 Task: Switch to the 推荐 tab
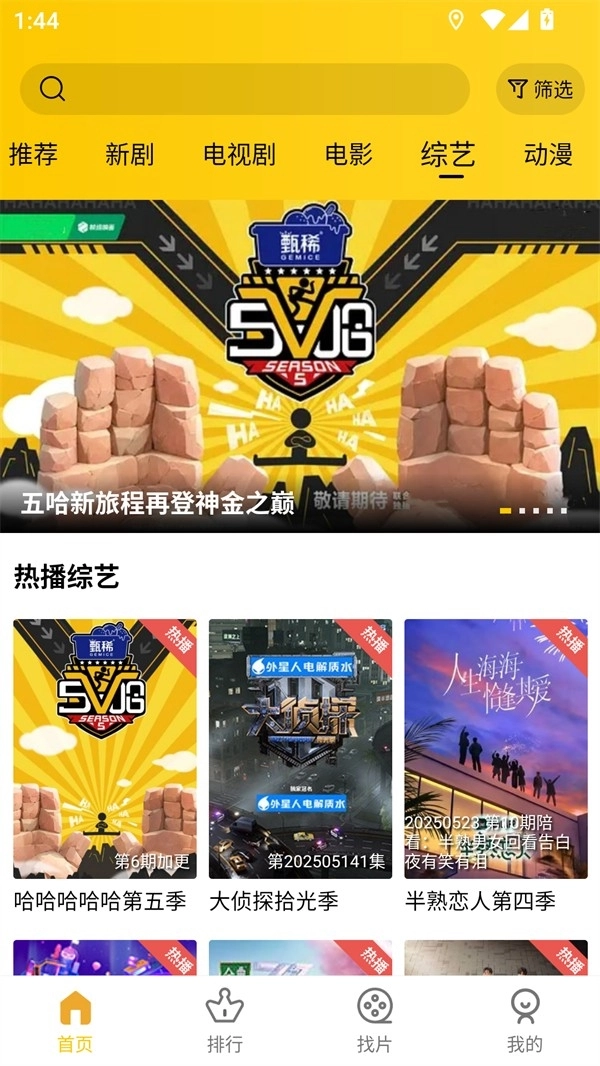33,154
